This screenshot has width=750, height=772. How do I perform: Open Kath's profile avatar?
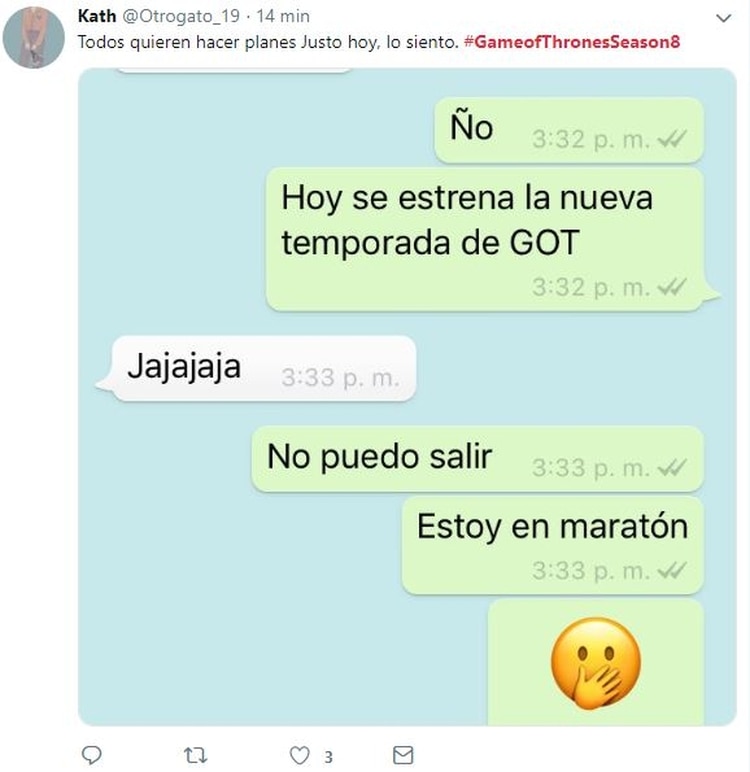34,37
